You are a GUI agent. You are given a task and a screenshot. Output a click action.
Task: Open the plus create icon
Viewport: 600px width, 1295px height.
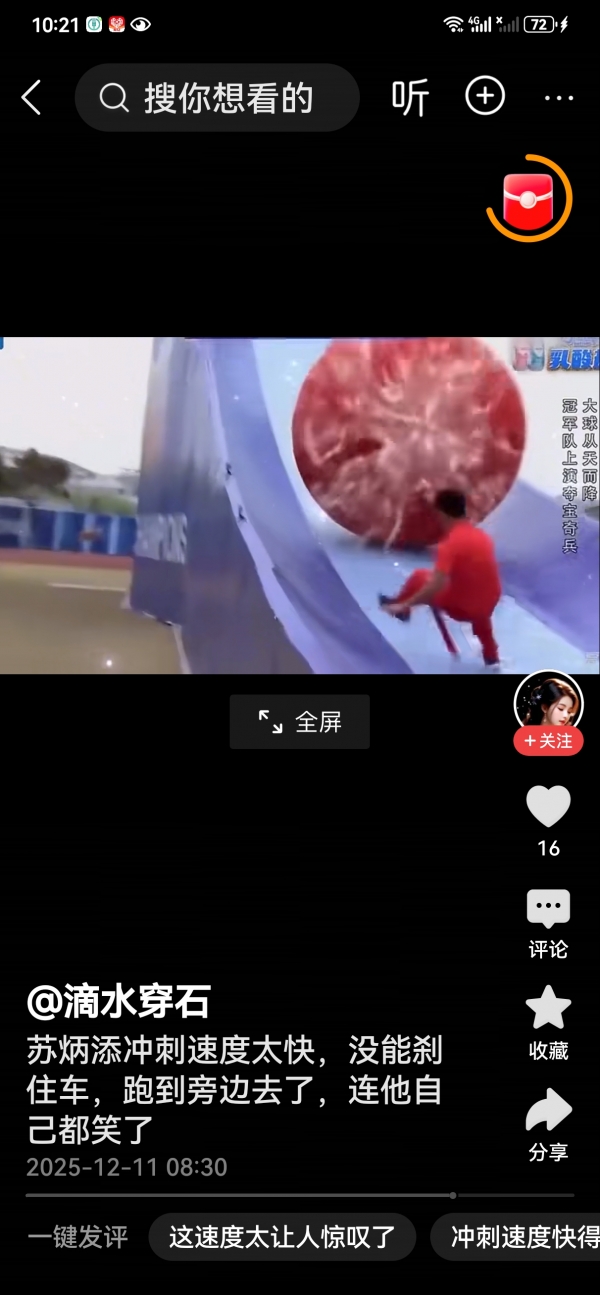click(485, 96)
